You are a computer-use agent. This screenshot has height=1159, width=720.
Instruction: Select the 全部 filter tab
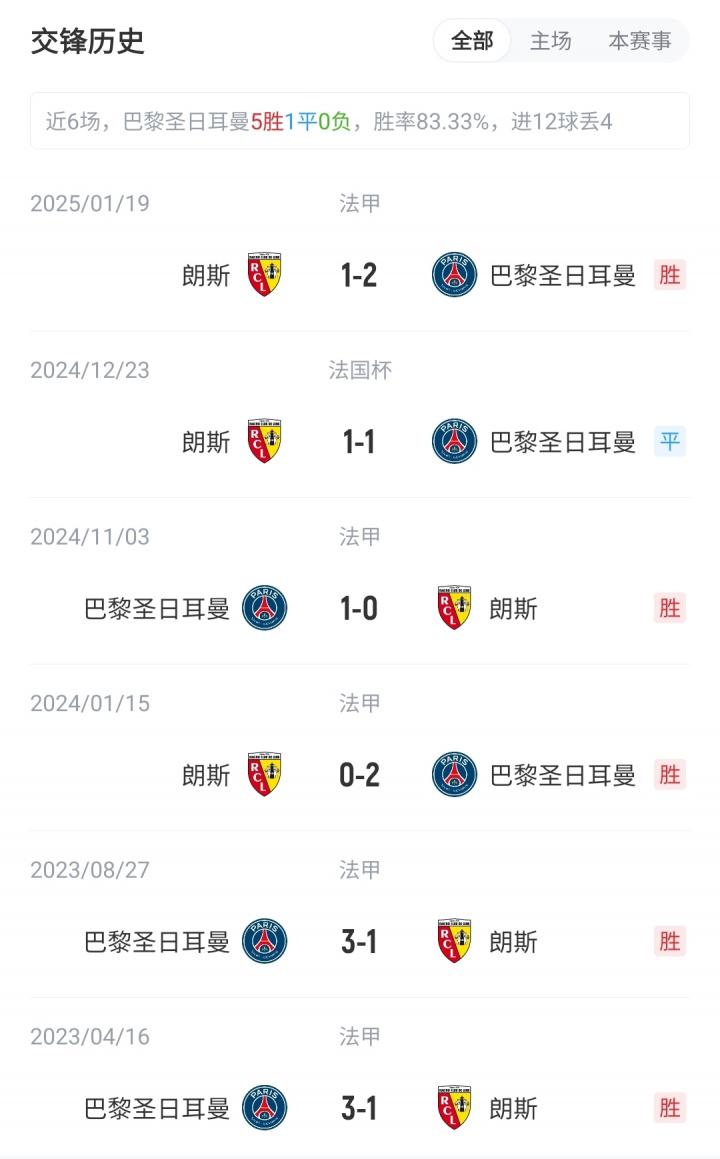(470, 43)
